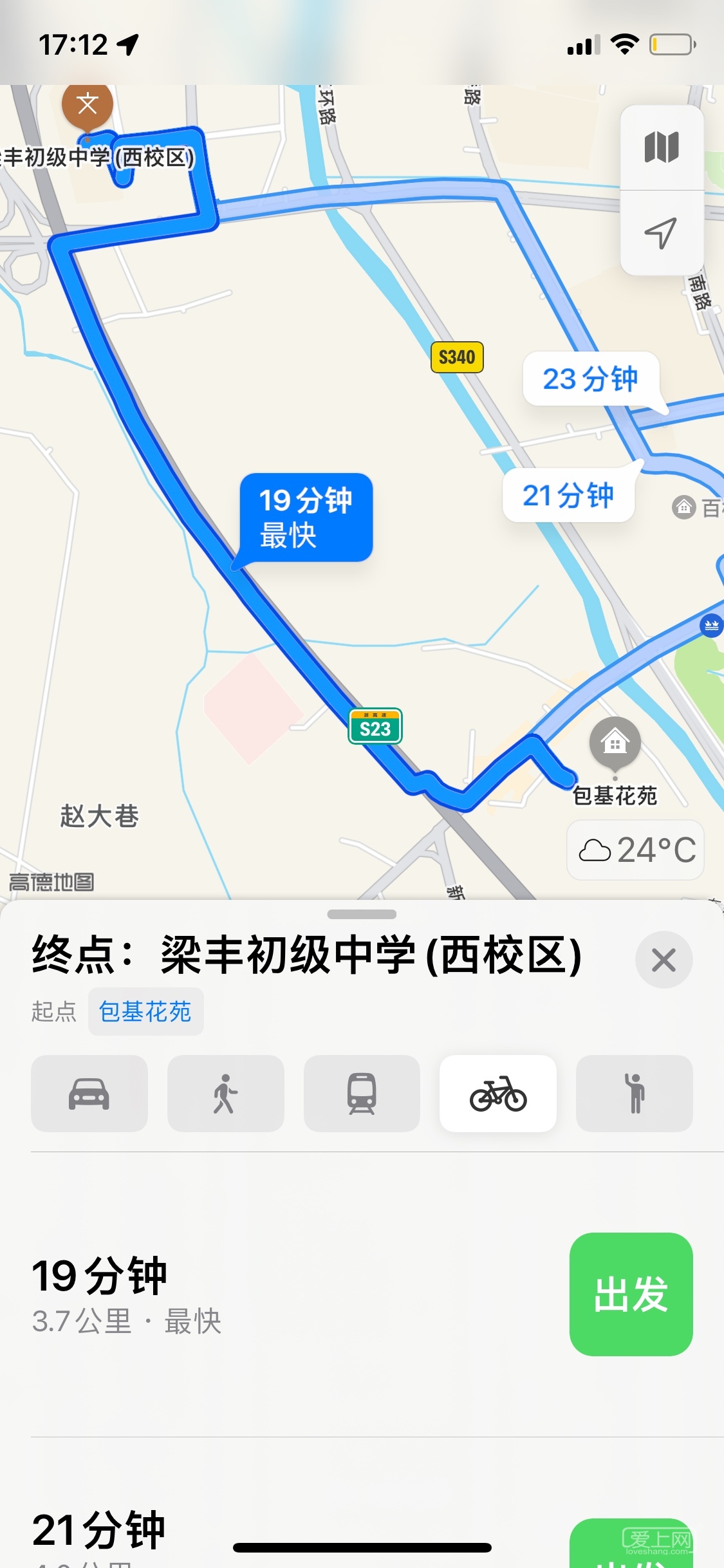Tap the school destination pin
Viewport: 724px width, 1568px height.
point(88,104)
